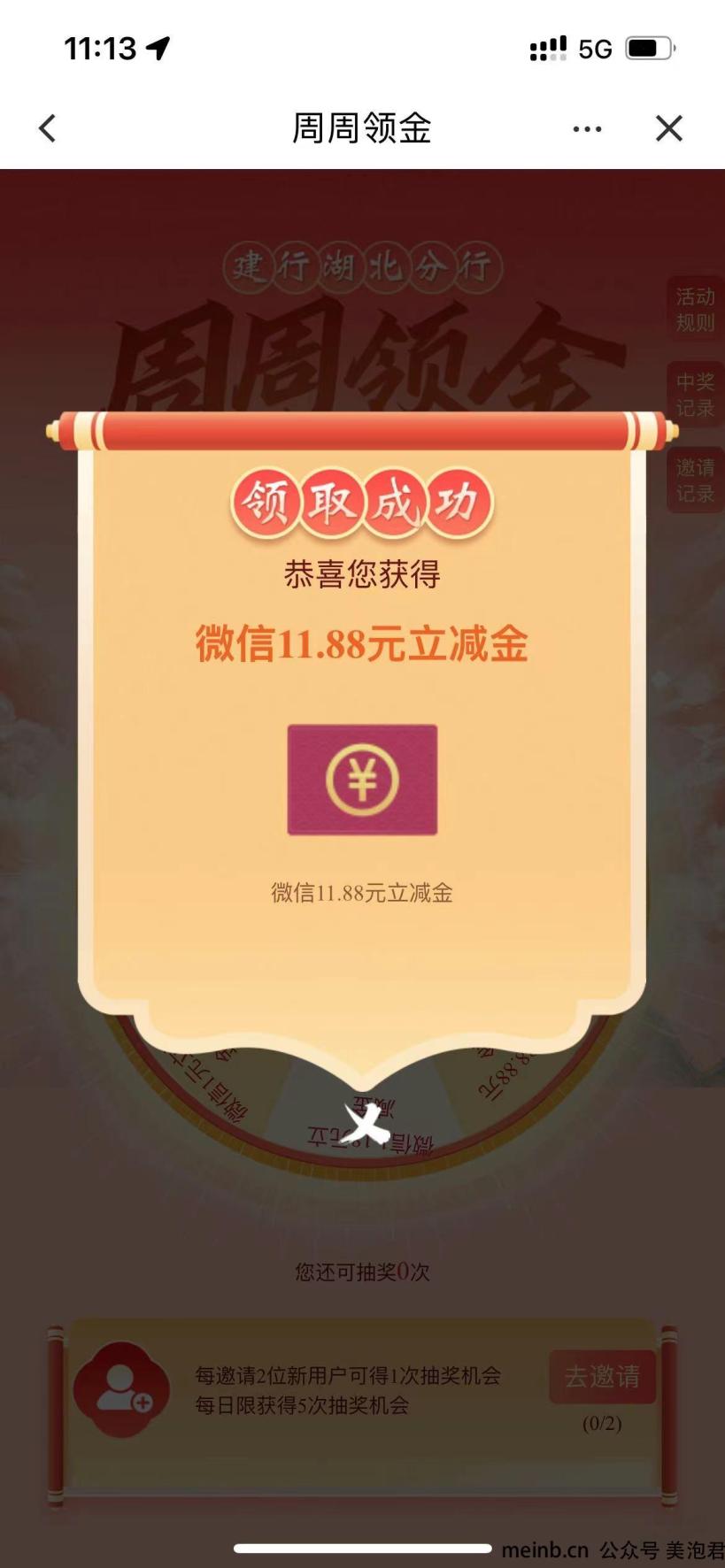Open 活动规则 activity rules

[x=695, y=310]
